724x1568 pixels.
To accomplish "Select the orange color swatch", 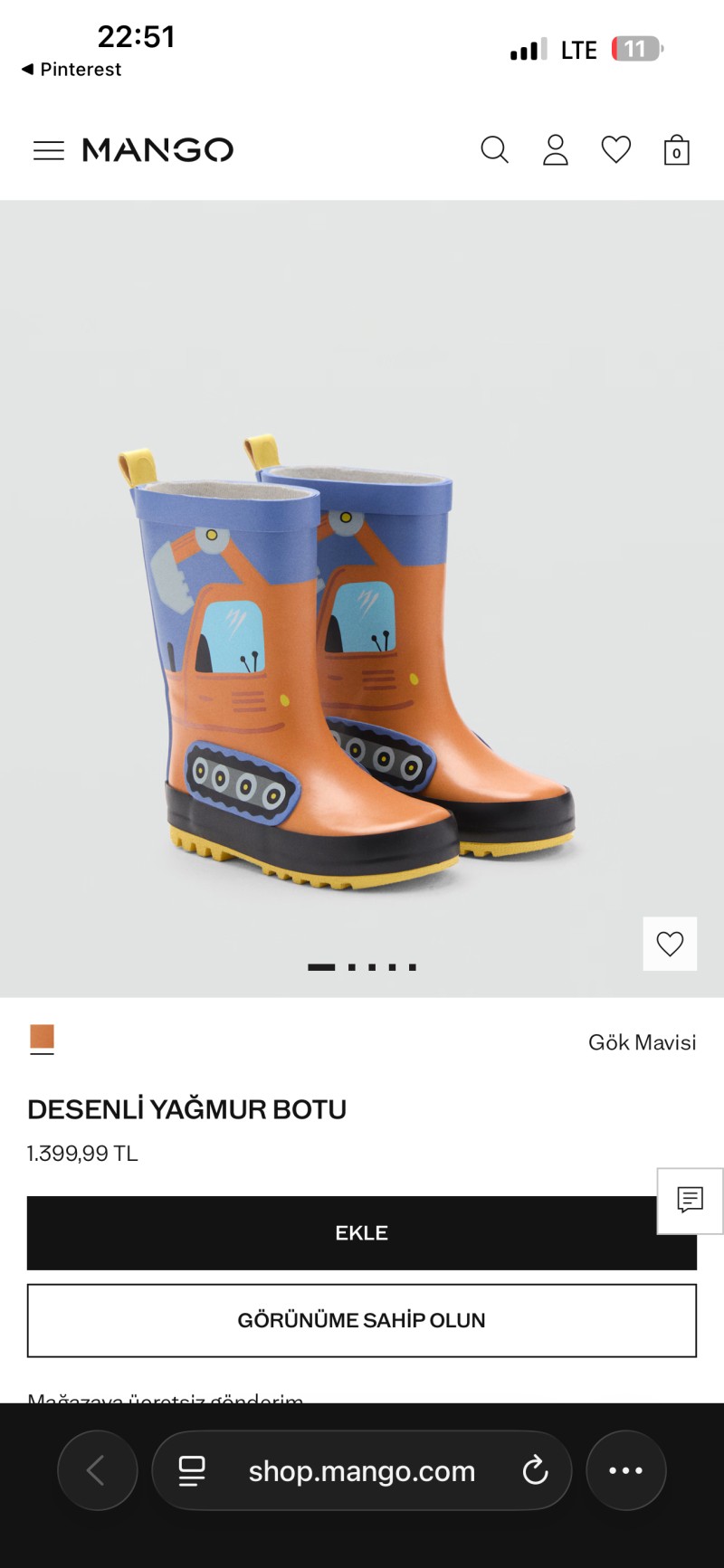I will tap(43, 1037).
